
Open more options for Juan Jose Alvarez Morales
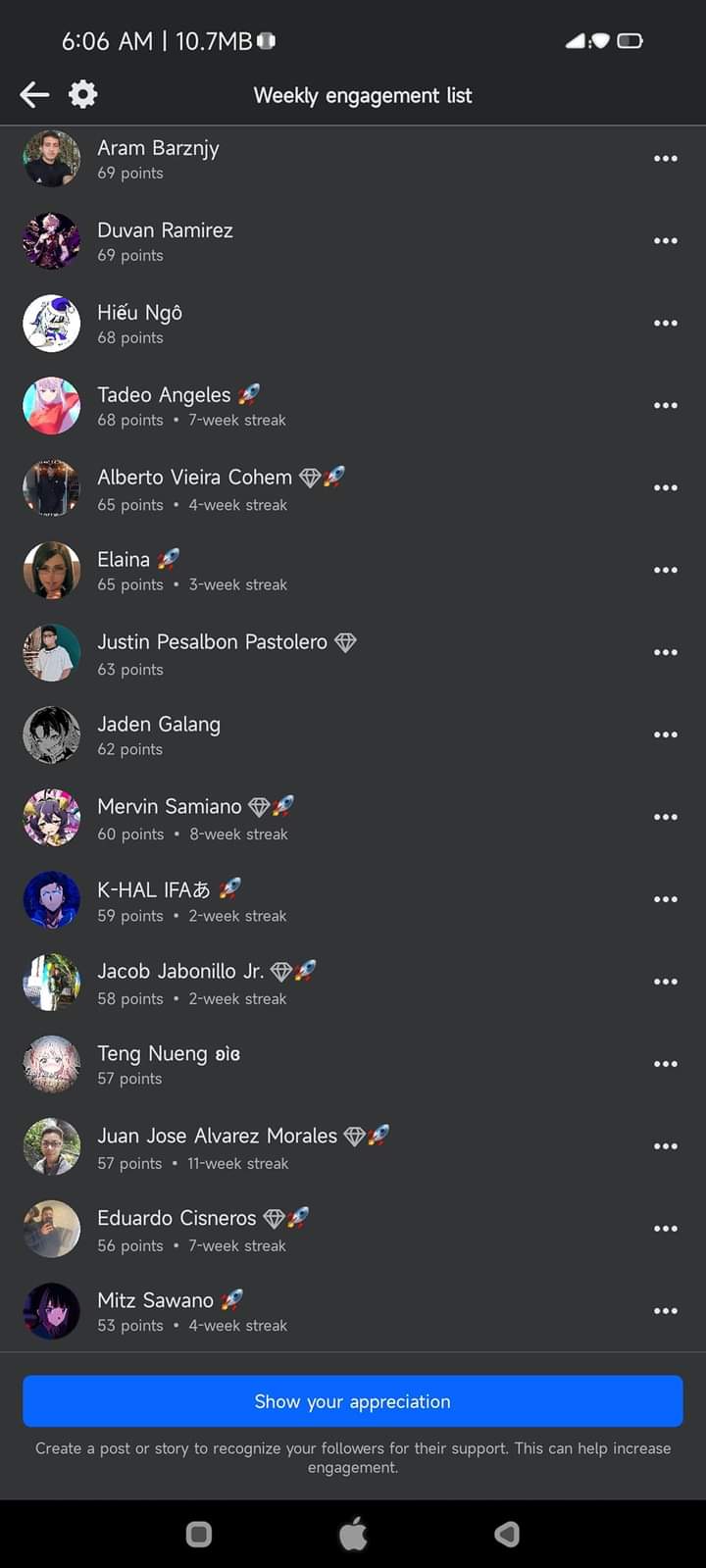[666, 1146]
